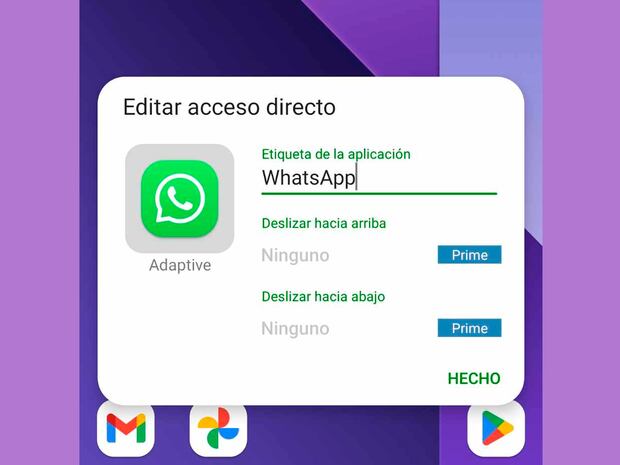This screenshot has height=465, width=620.
Task: Open the Google Photos app icon
Action: coord(218,430)
